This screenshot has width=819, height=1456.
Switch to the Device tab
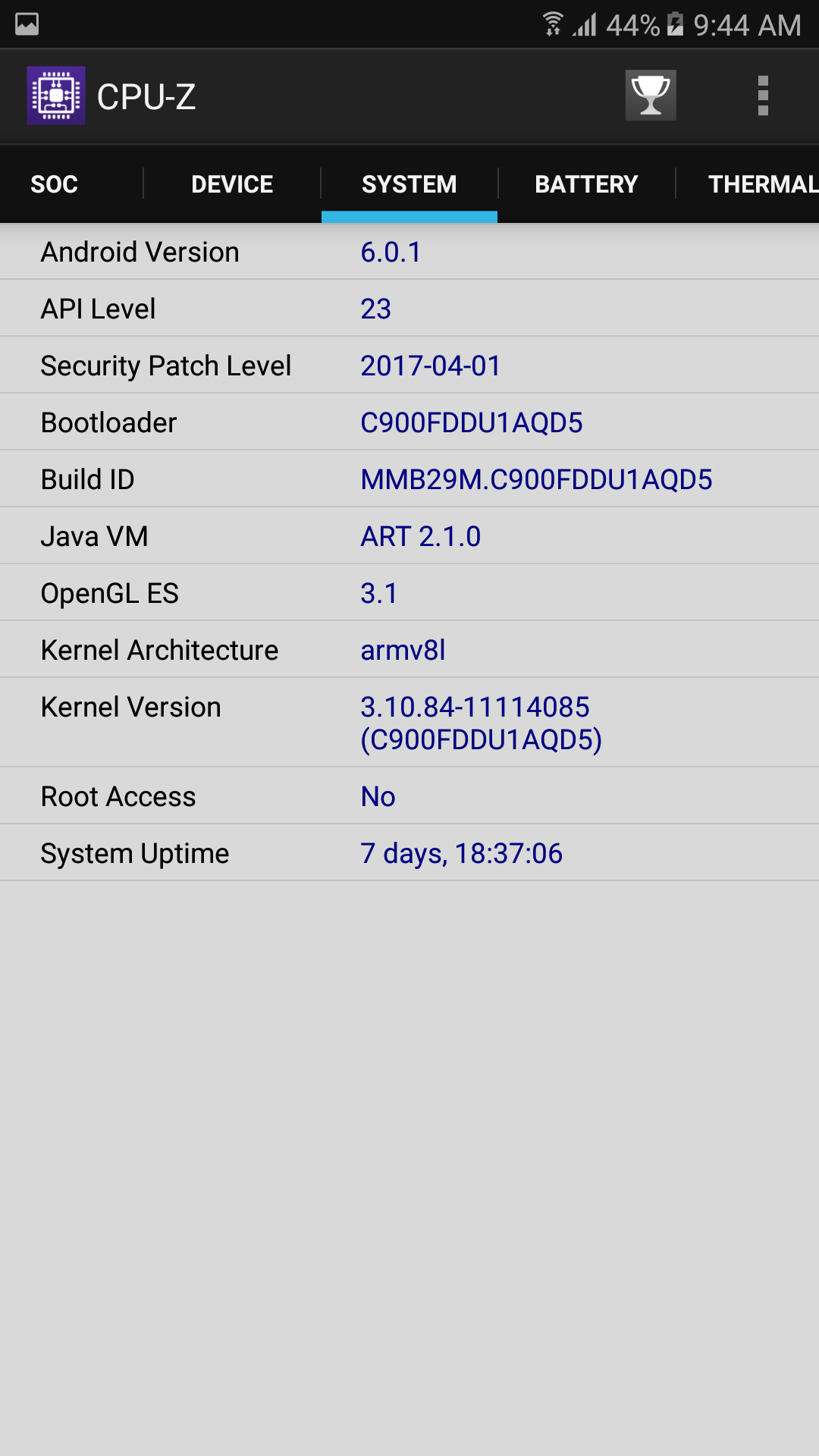(232, 184)
